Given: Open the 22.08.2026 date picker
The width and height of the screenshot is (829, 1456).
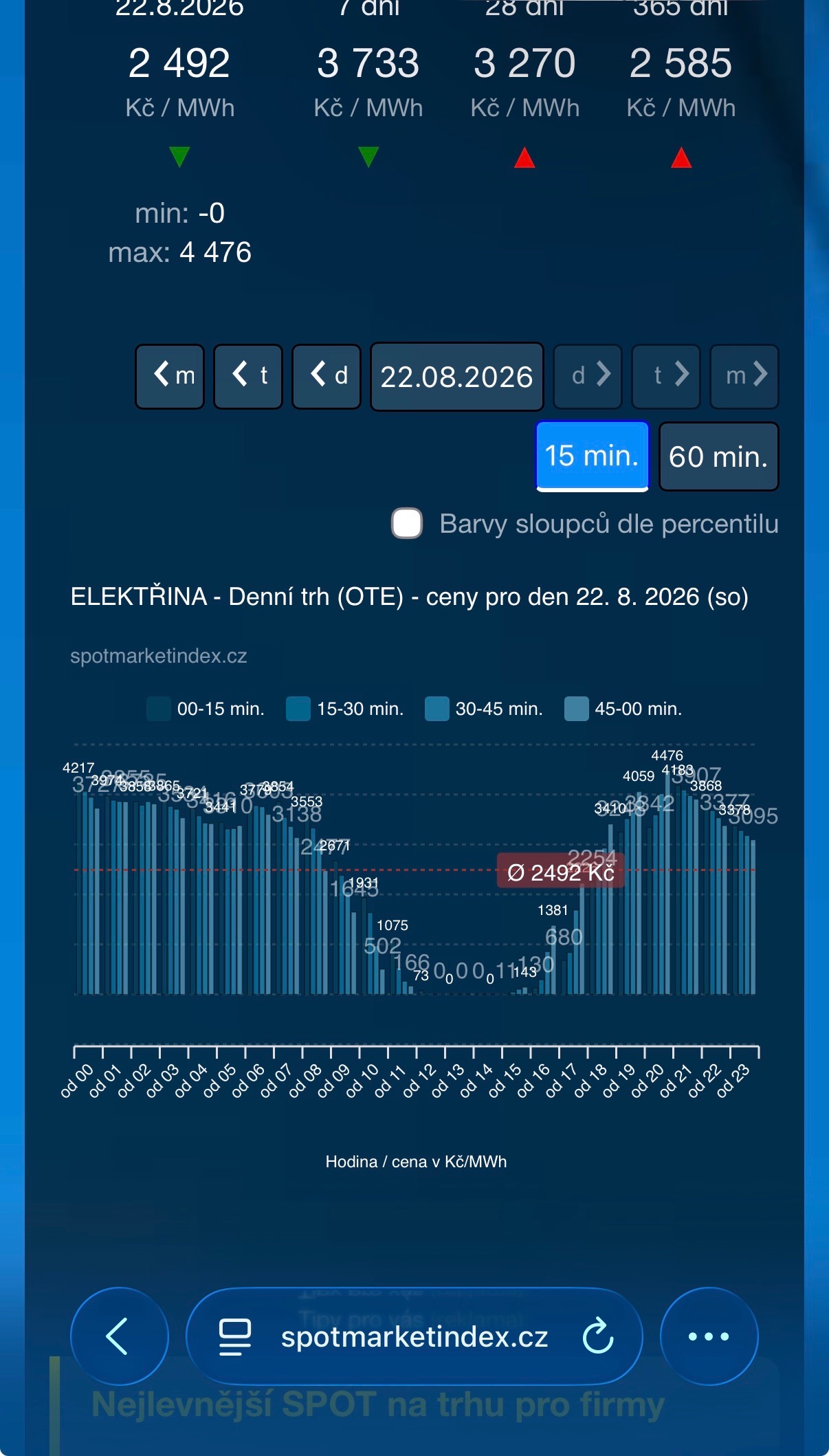Looking at the screenshot, I should [x=457, y=377].
